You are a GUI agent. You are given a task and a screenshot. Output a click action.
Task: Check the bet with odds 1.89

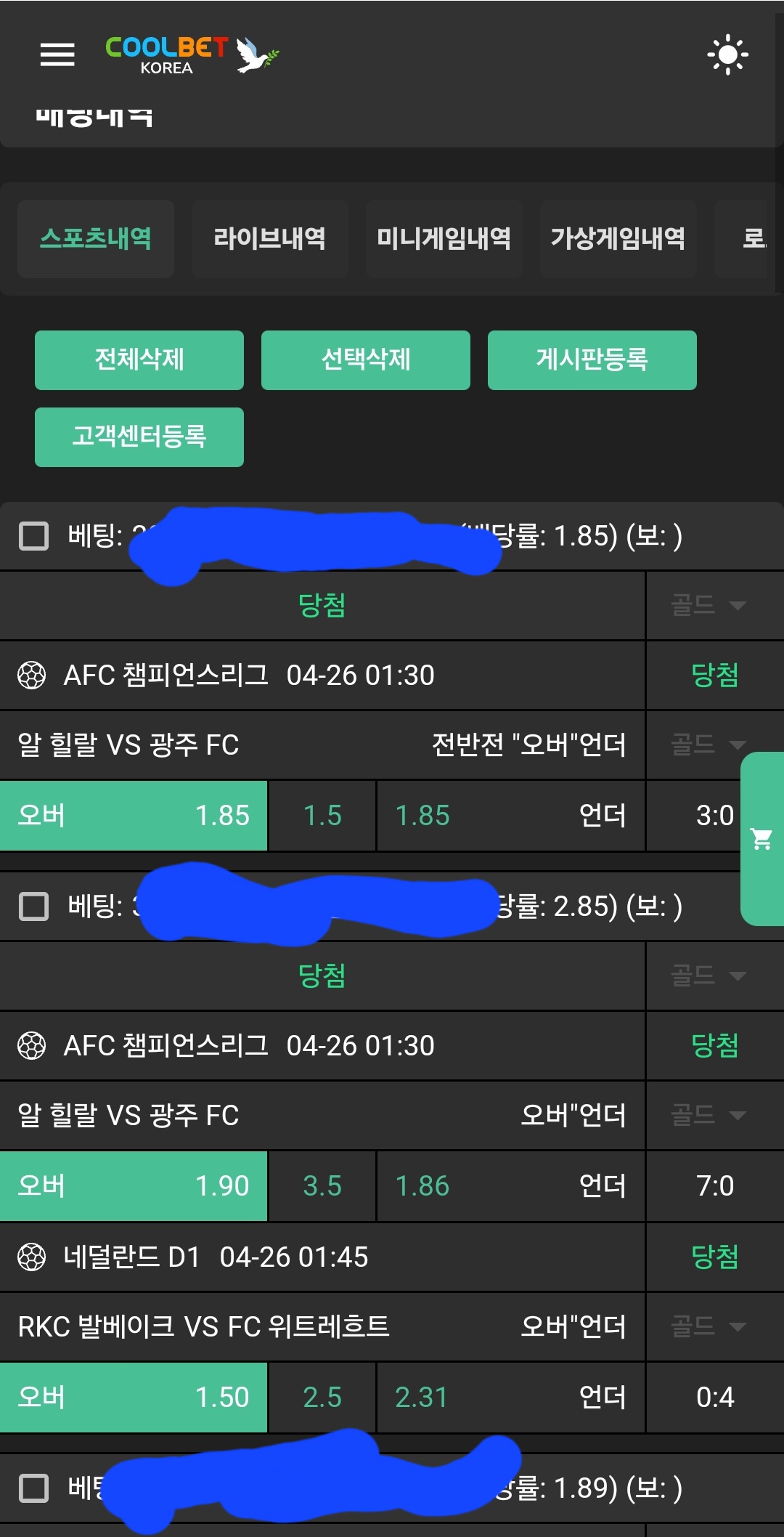(x=33, y=1488)
